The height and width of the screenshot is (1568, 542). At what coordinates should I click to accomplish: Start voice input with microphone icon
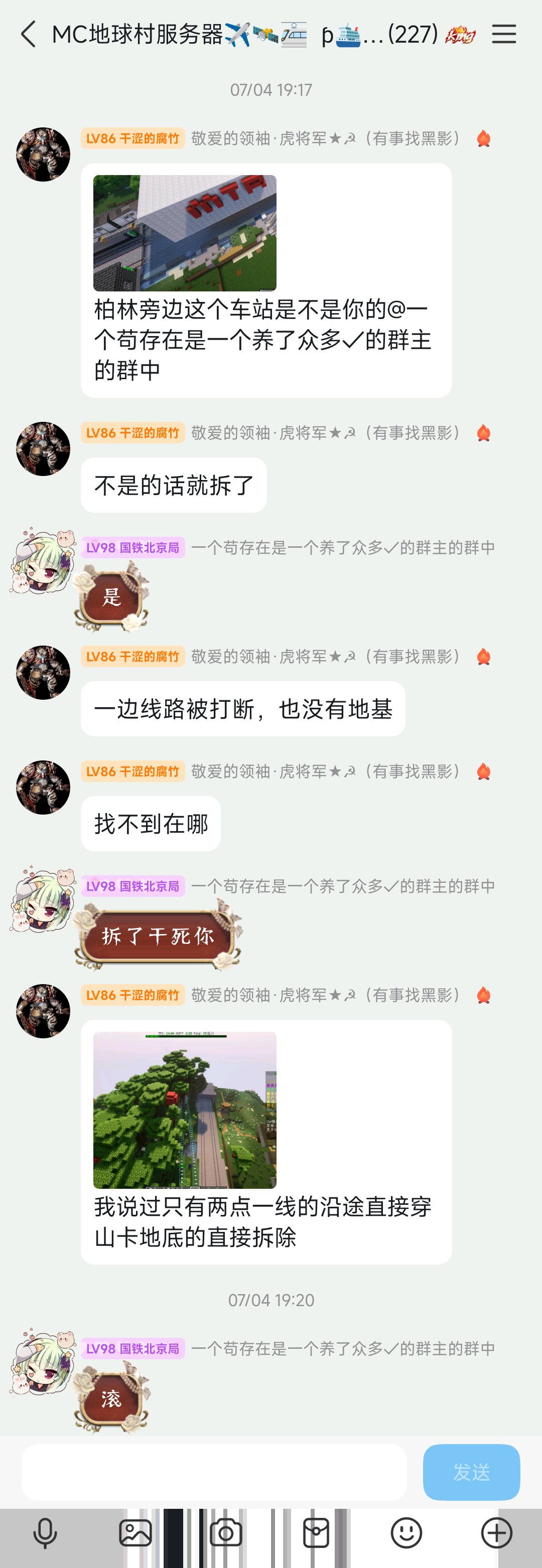pyautogui.click(x=45, y=1533)
